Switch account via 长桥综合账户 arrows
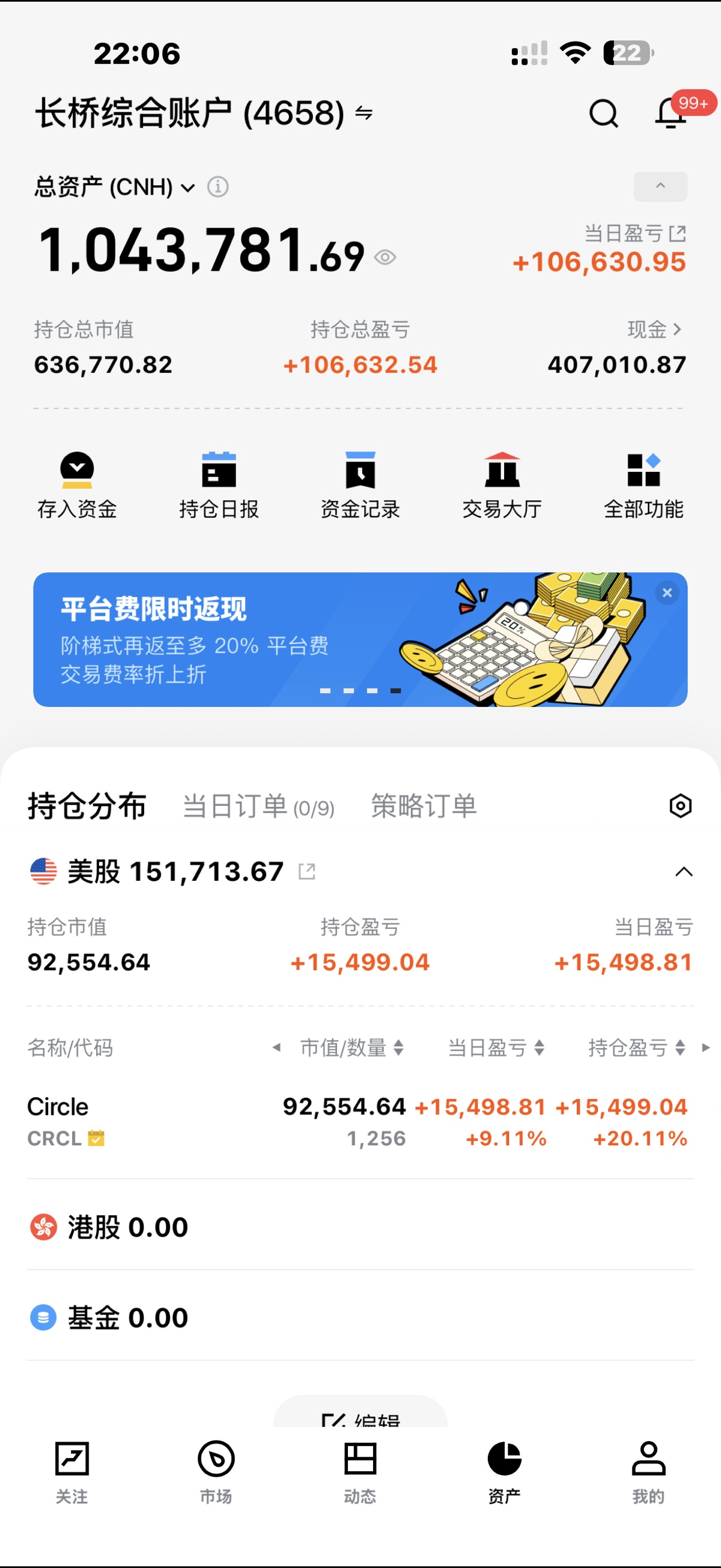This screenshot has height=1568, width=721. pyautogui.click(x=364, y=113)
